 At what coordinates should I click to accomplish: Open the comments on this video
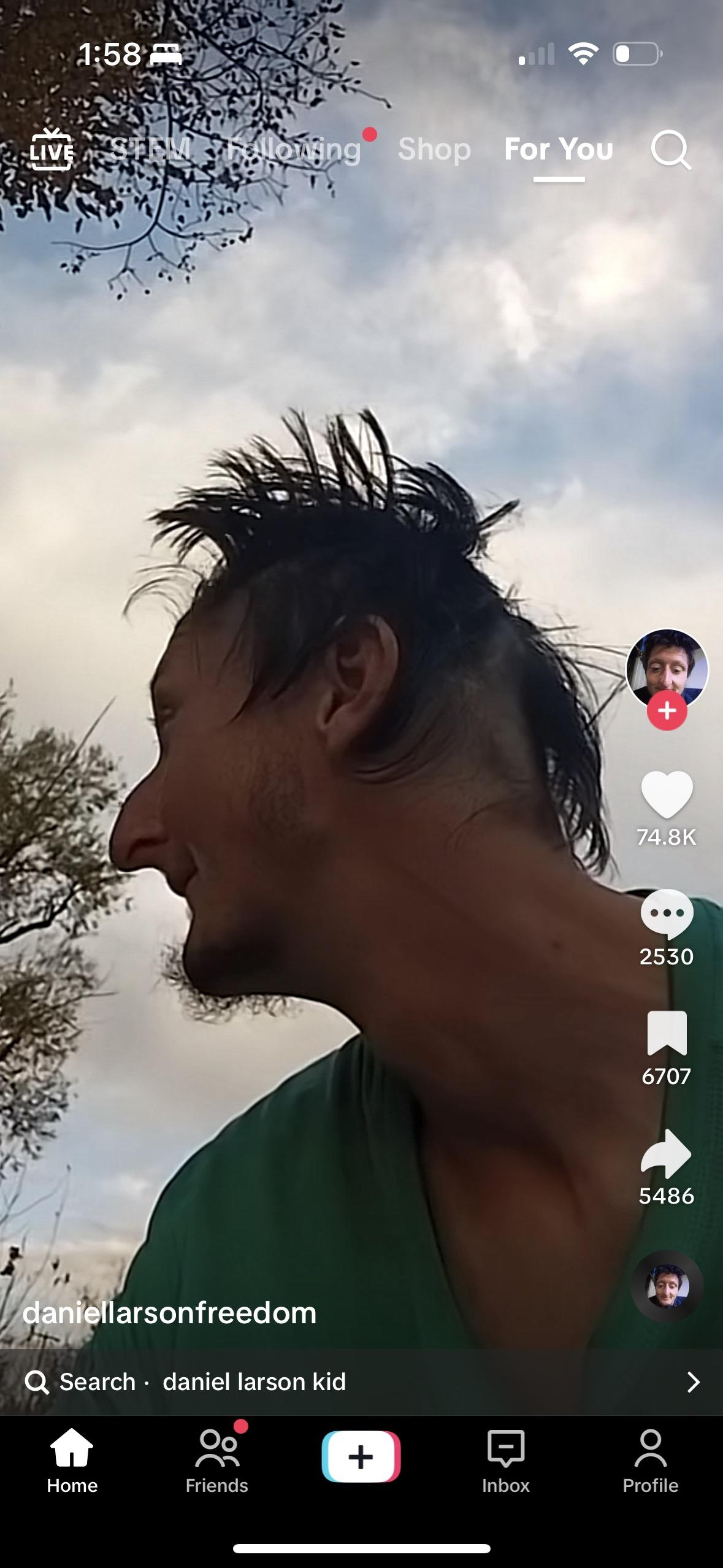click(x=667, y=913)
